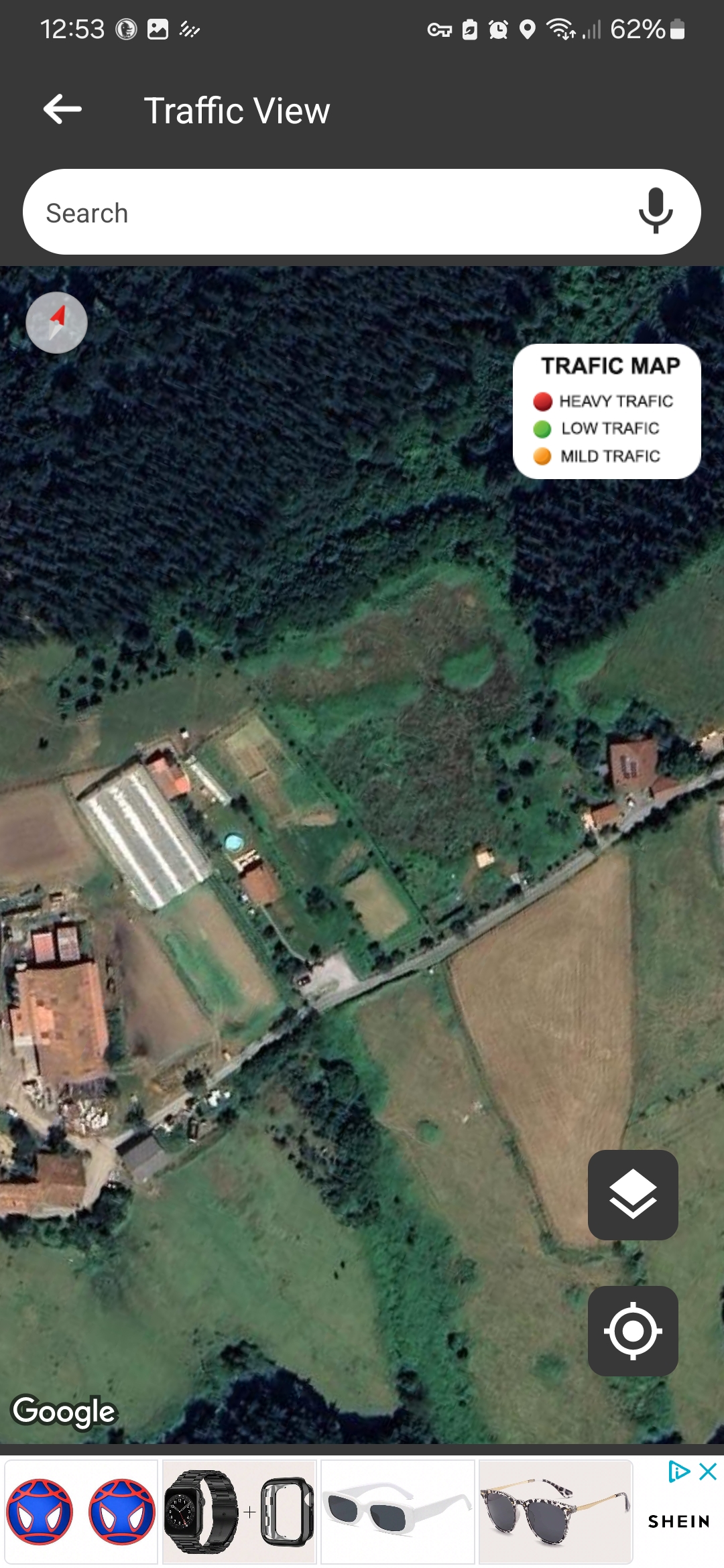Open the Spider-Man mask ad tile
This screenshot has width=724, height=1568.
[81, 1512]
